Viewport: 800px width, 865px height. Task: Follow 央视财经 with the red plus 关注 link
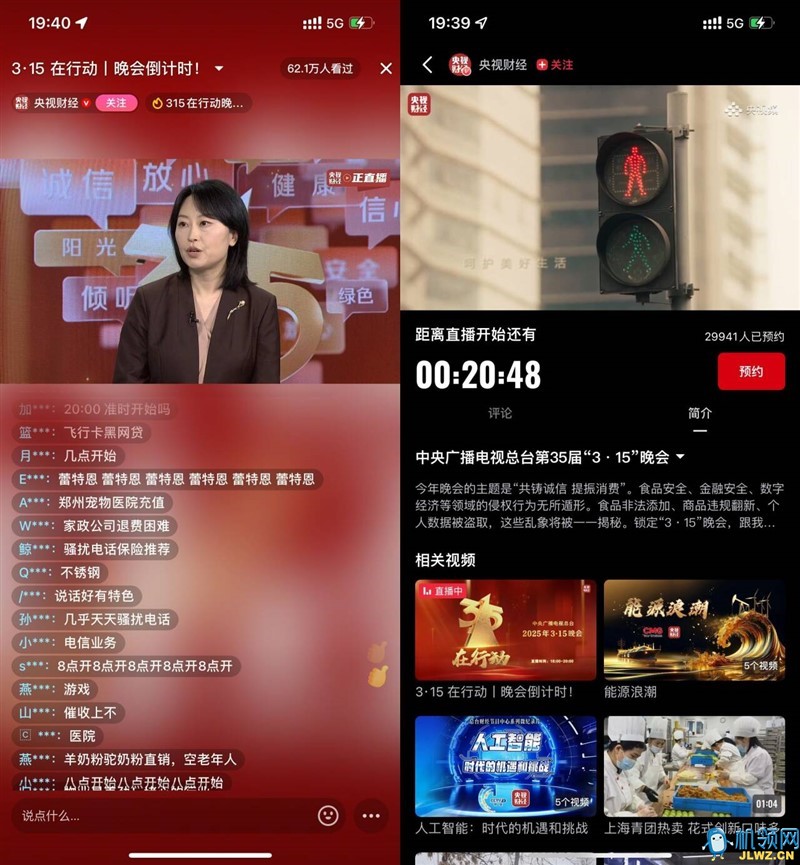pos(555,65)
